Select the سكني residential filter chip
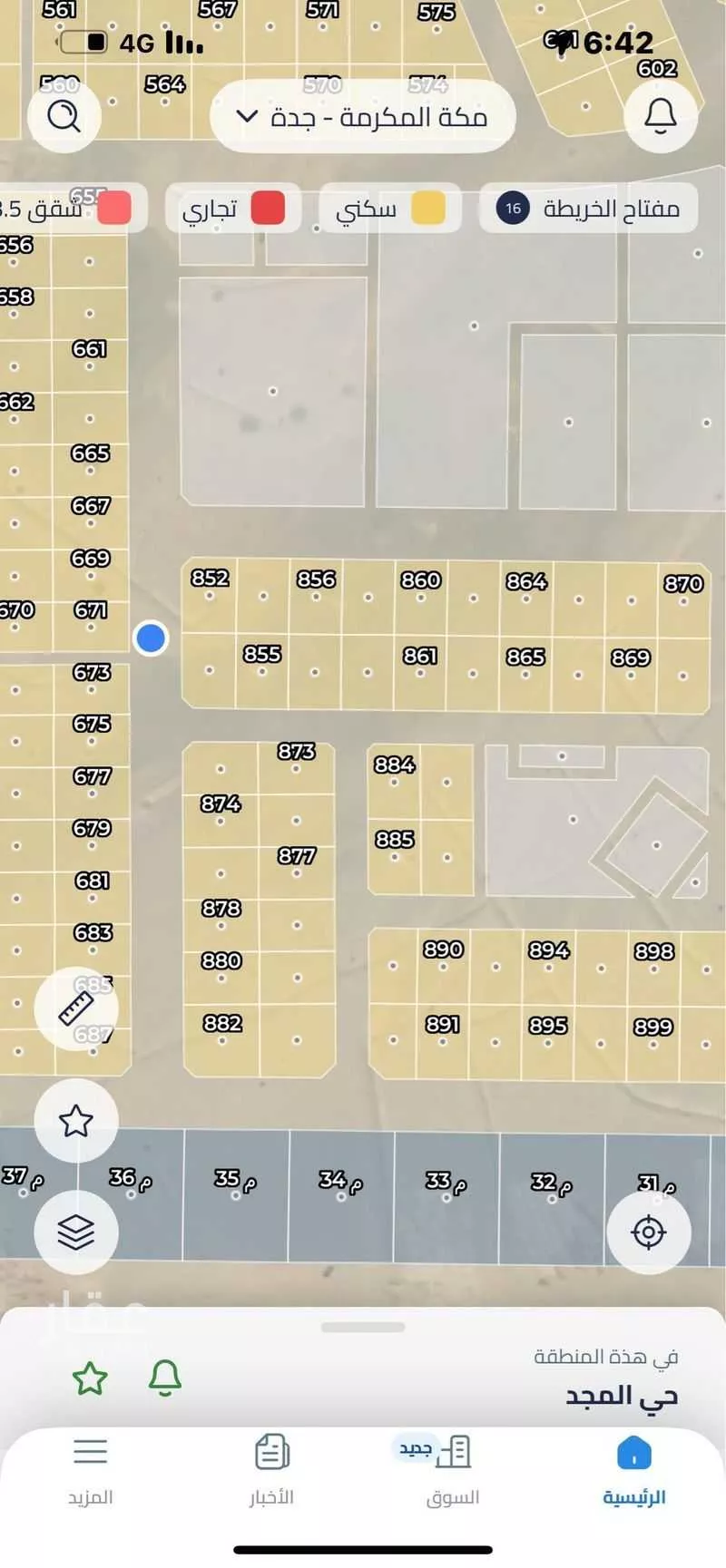The height and width of the screenshot is (1568, 726). [x=390, y=209]
